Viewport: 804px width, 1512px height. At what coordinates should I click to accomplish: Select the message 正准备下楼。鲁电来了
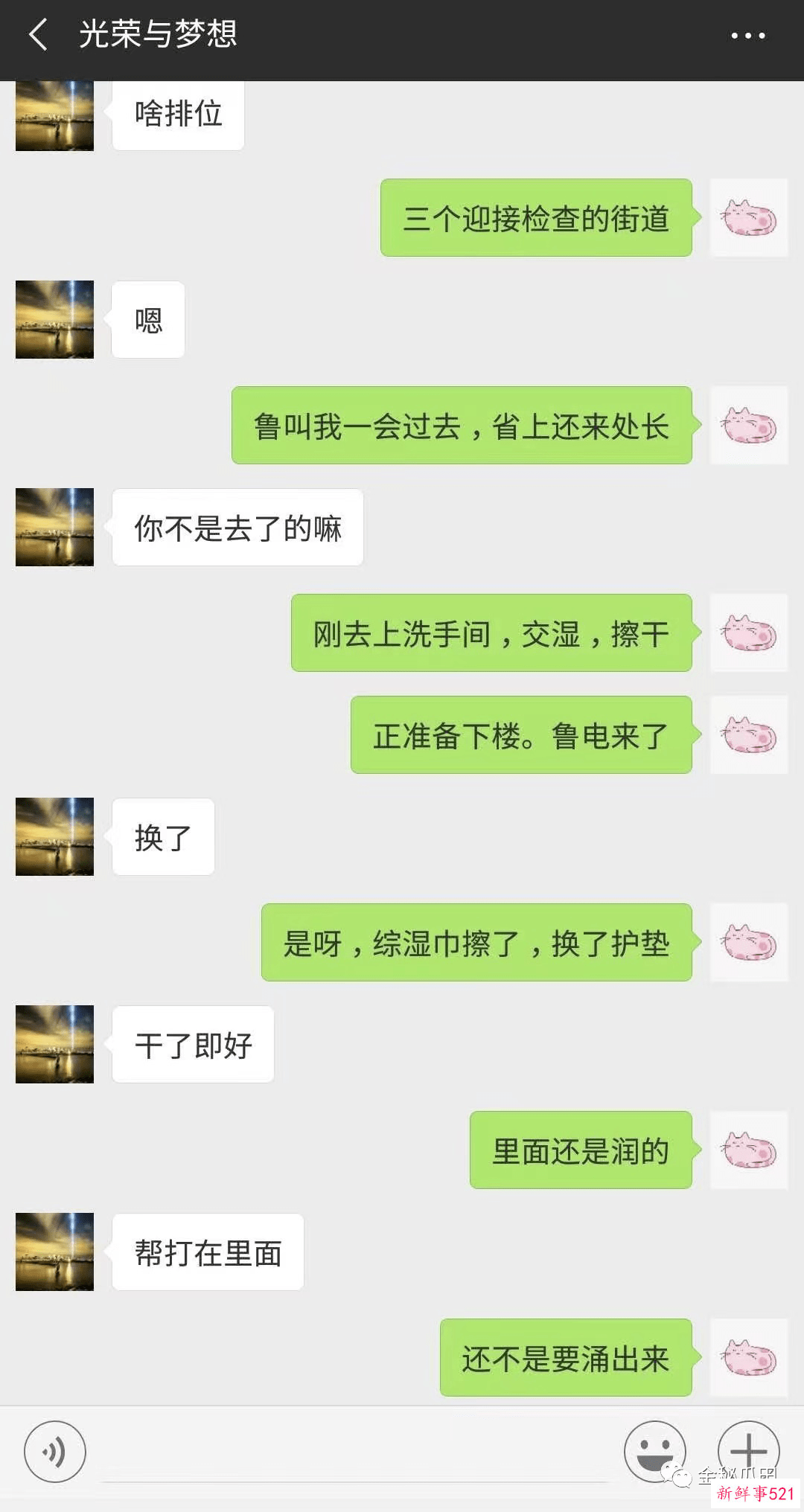tap(520, 735)
